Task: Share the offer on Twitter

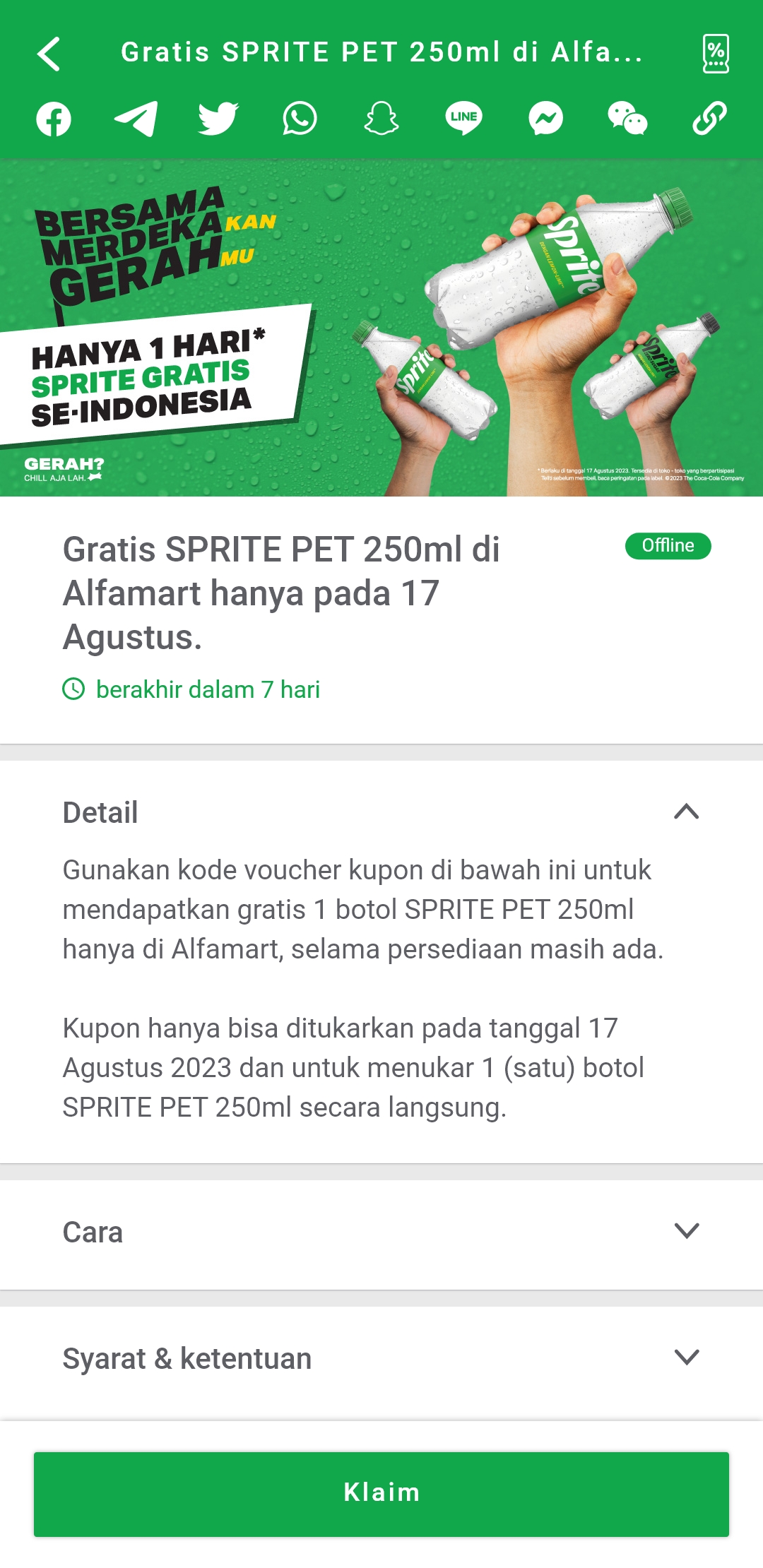Action: pos(218,119)
